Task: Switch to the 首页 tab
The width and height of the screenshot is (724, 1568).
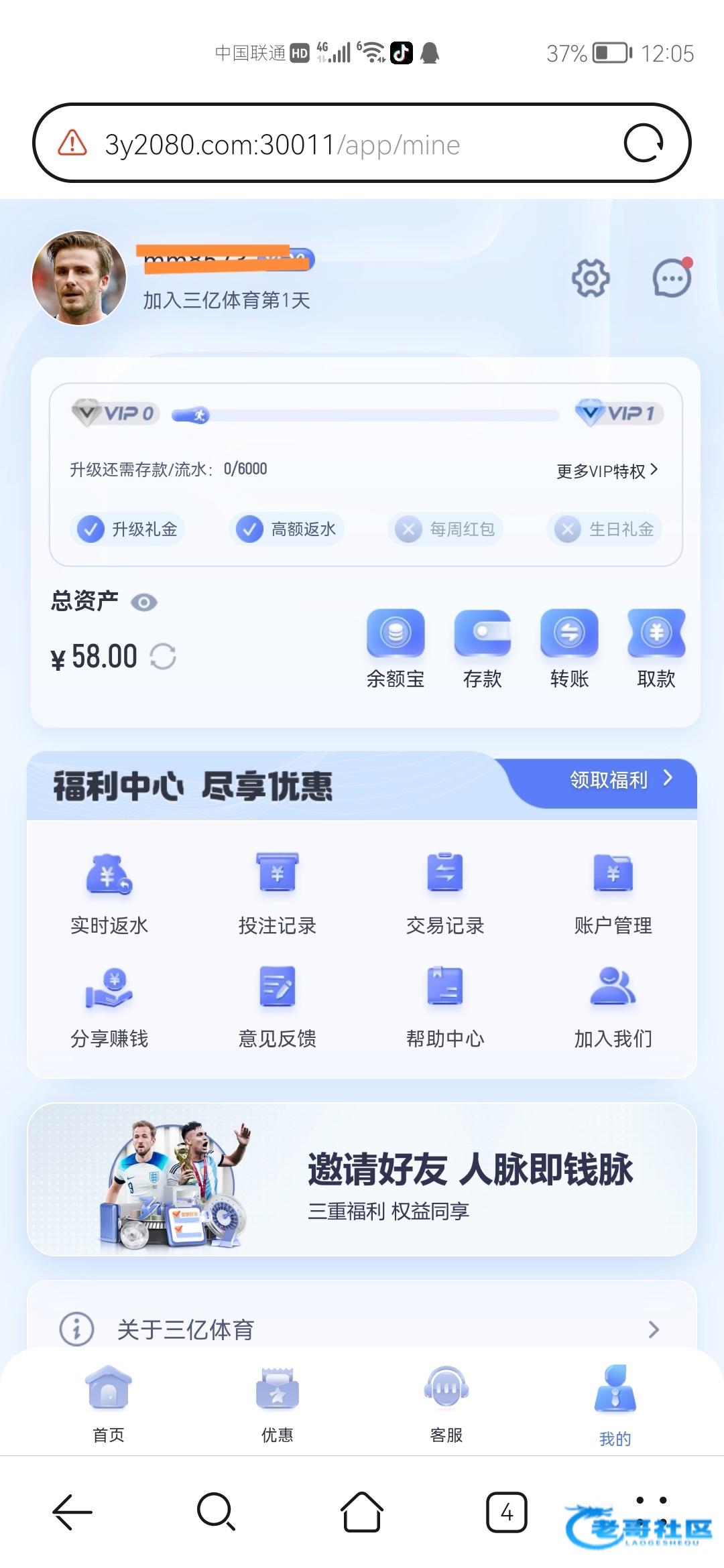Action: 109,1404
